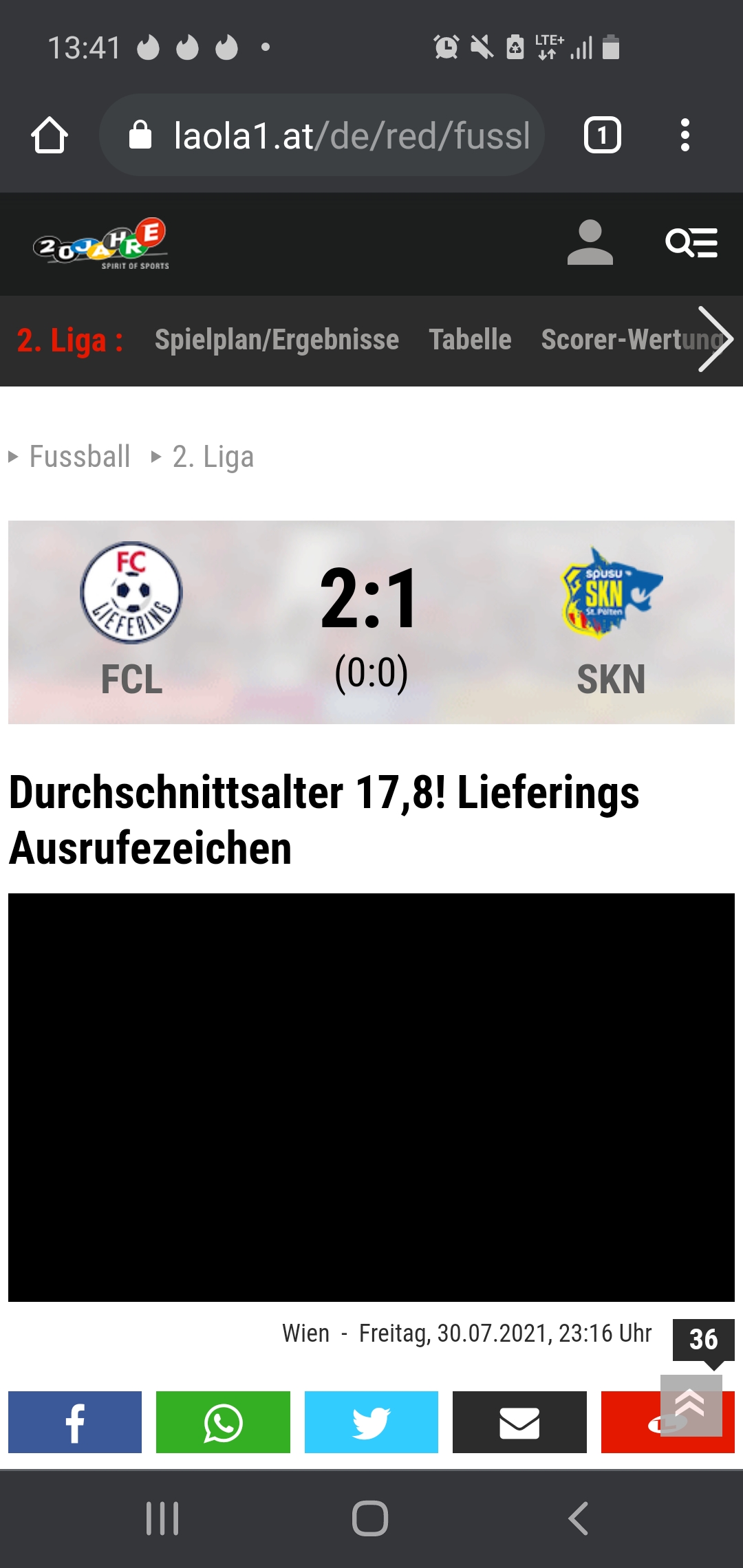The height and width of the screenshot is (1568, 743).
Task: Open the browser overflow menu
Action: click(x=685, y=135)
